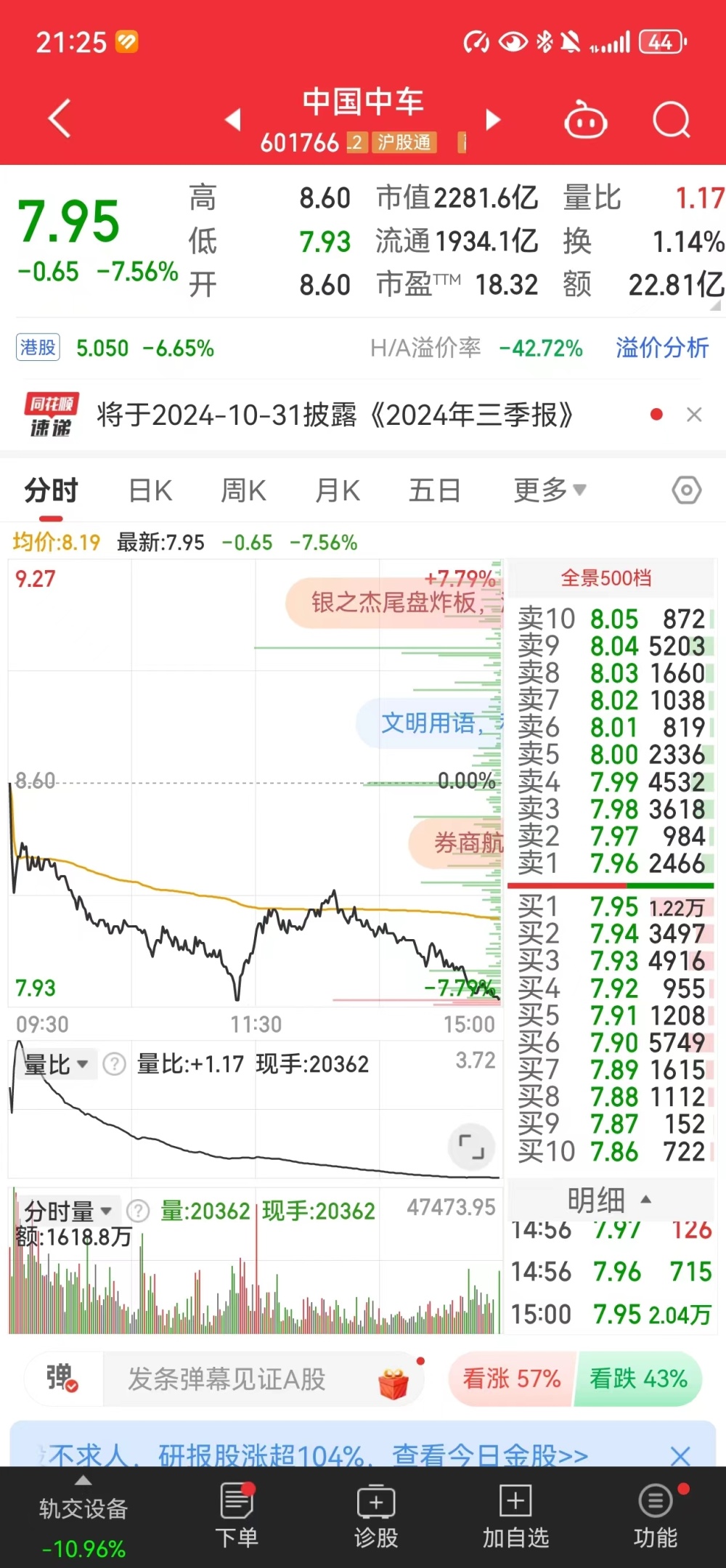Dismiss the 2024 third-quarter report announcement
The image size is (726, 1568).
695,414
